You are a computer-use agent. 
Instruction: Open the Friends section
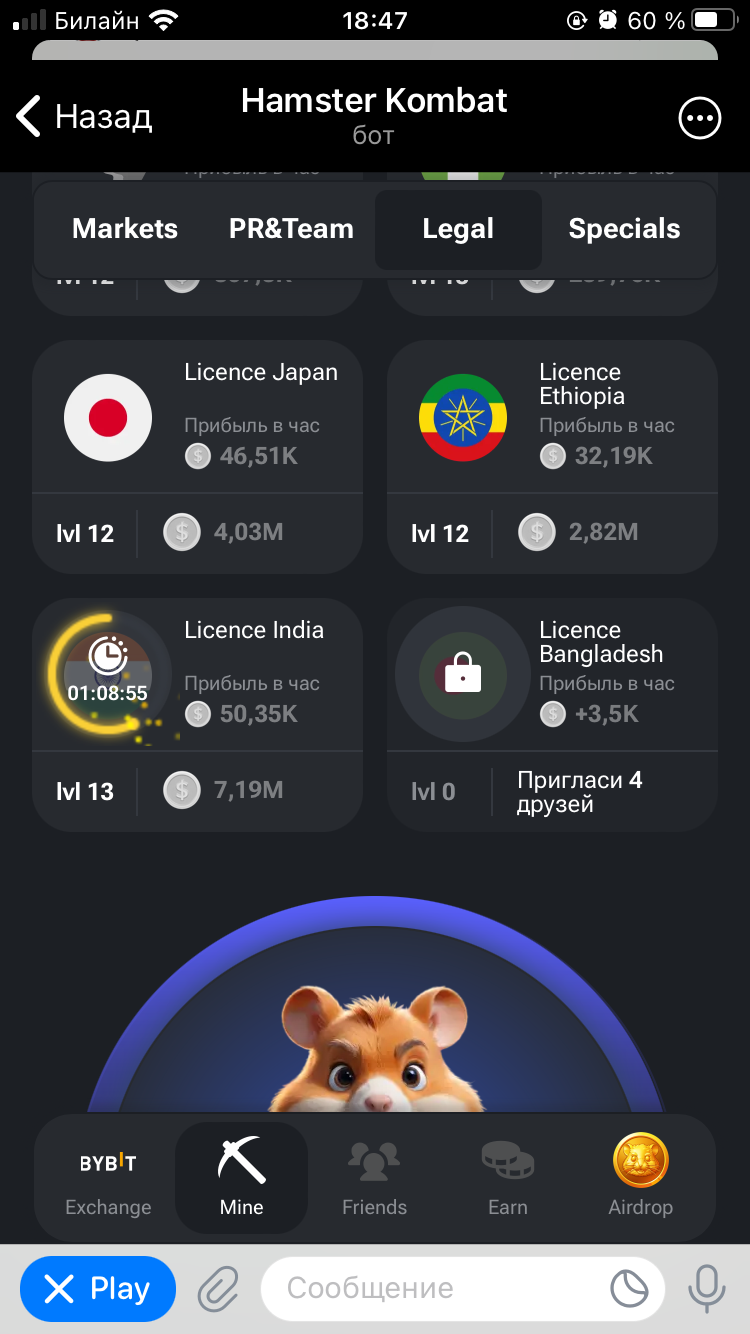[x=374, y=1178]
